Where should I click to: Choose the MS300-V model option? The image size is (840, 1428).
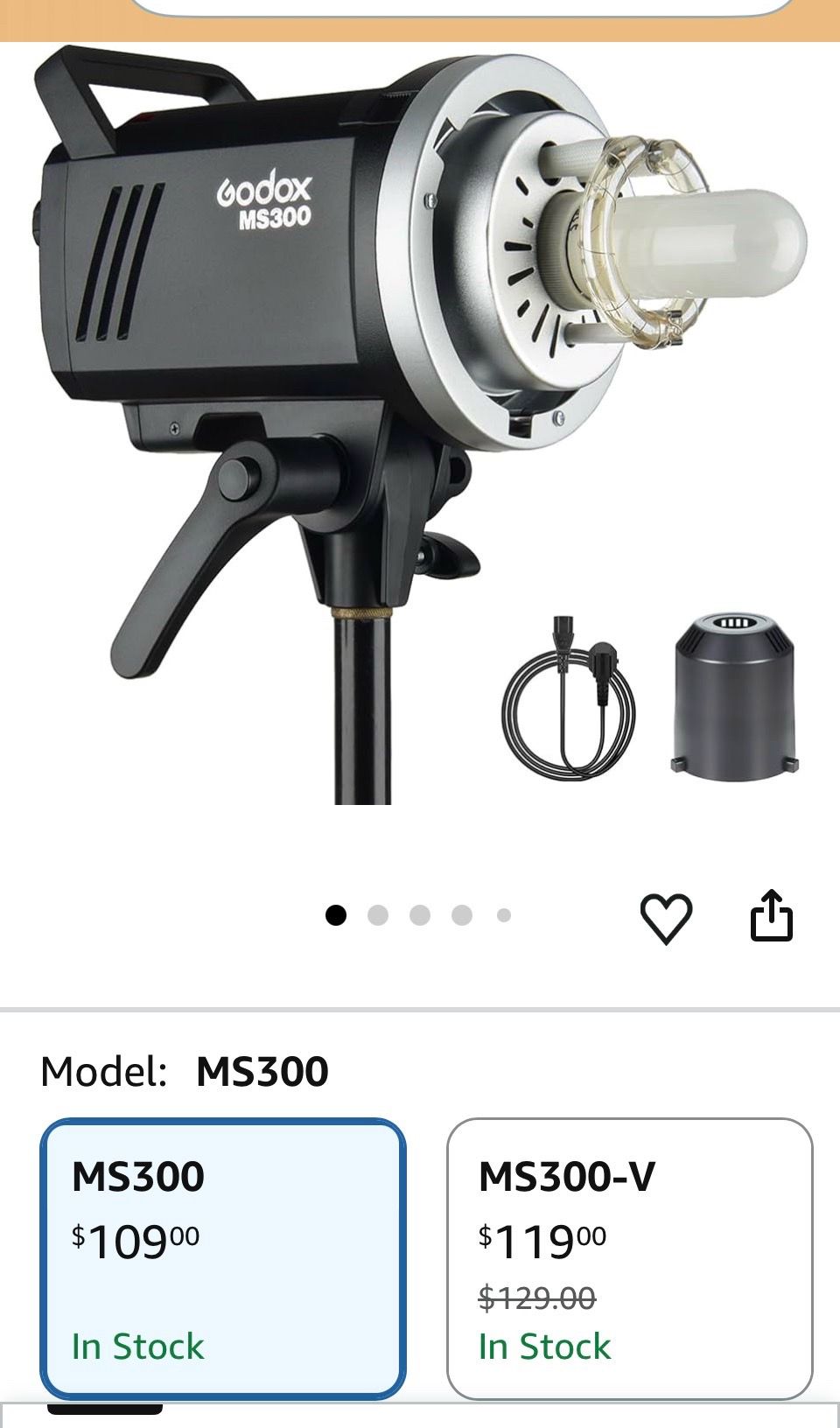pos(630,1258)
